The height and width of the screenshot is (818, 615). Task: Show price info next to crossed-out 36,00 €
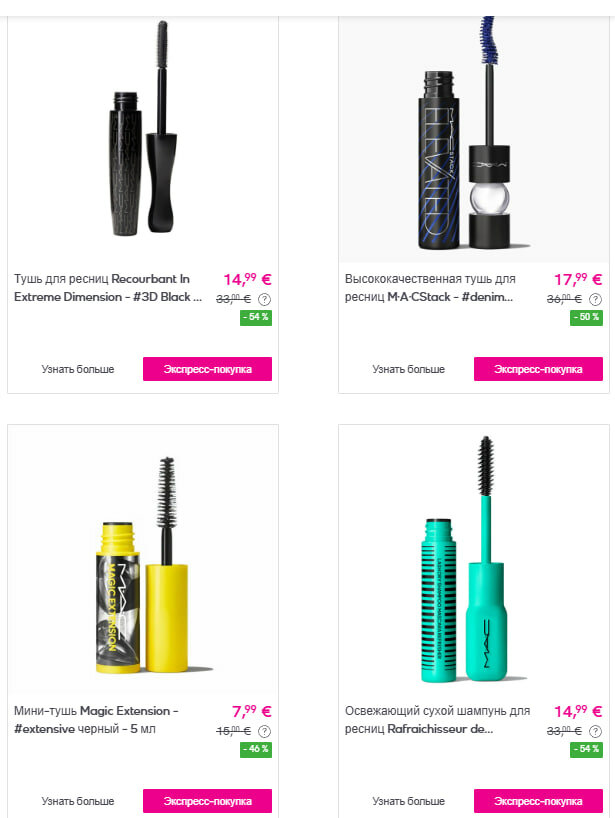point(595,299)
